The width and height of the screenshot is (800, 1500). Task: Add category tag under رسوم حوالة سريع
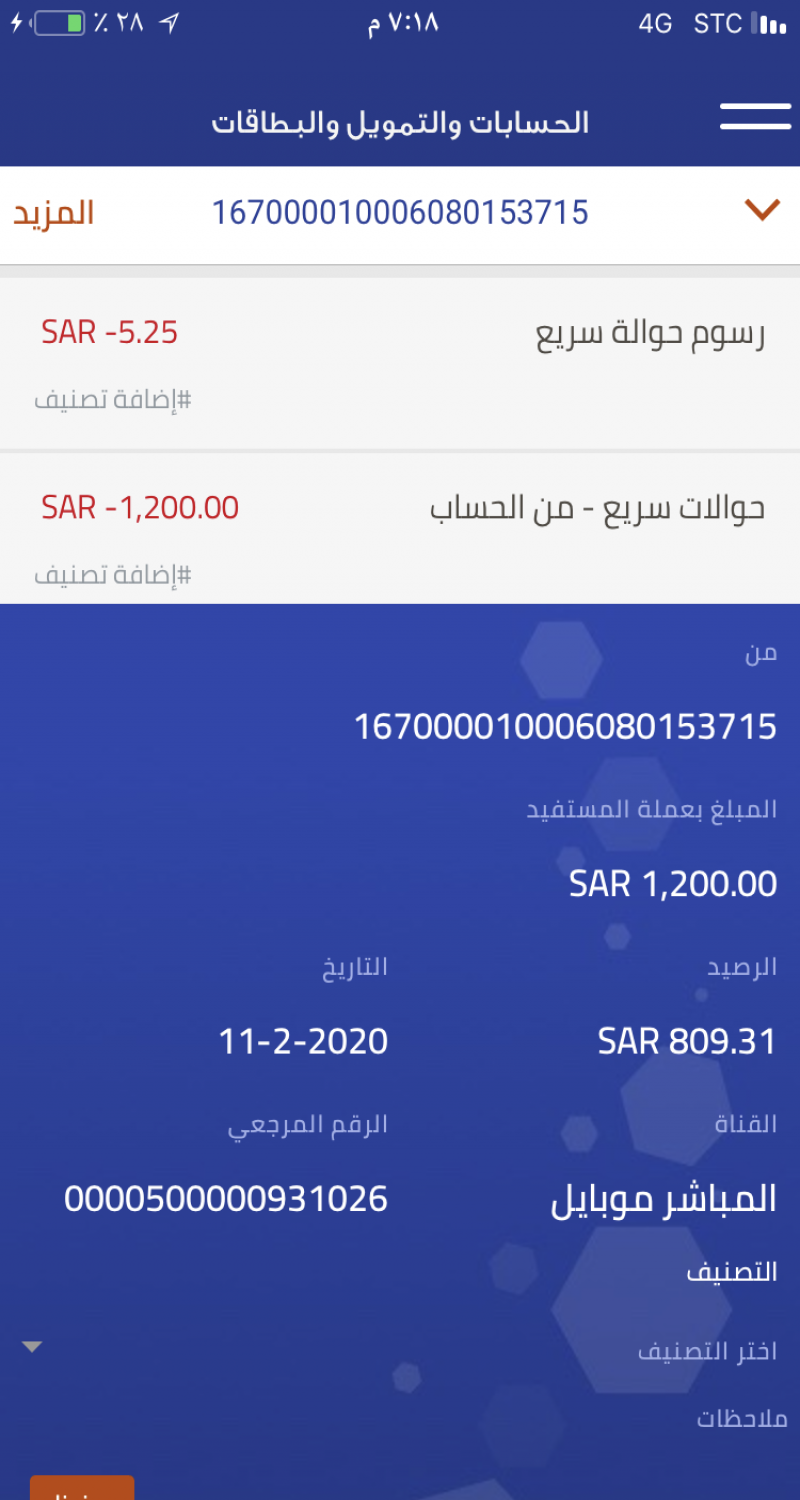(113, 401)
